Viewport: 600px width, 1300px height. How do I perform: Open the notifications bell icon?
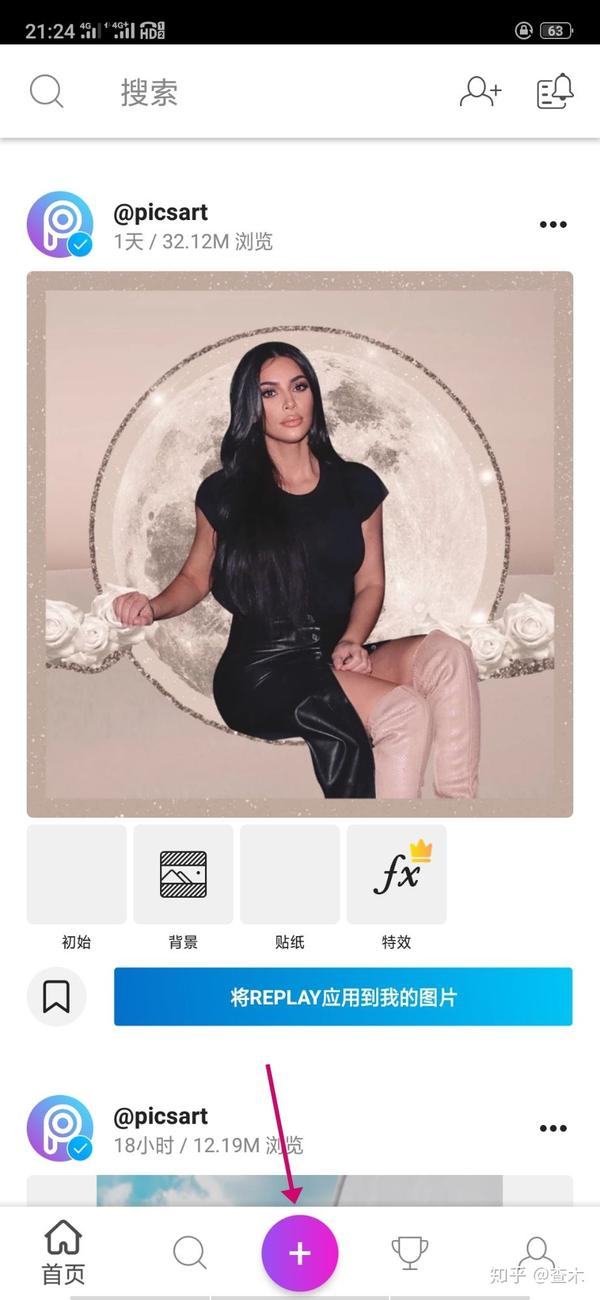click(x=555, y=92)
